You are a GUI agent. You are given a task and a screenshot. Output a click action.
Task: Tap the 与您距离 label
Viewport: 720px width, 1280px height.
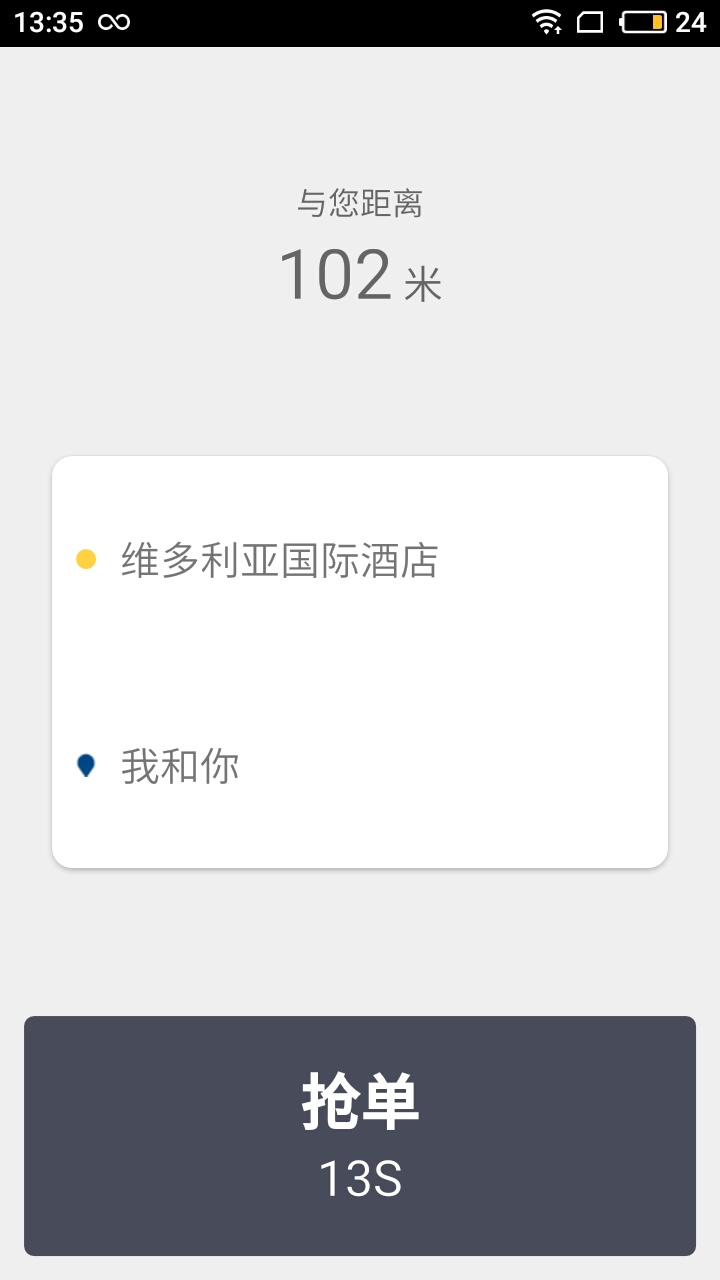click(360, 204)
